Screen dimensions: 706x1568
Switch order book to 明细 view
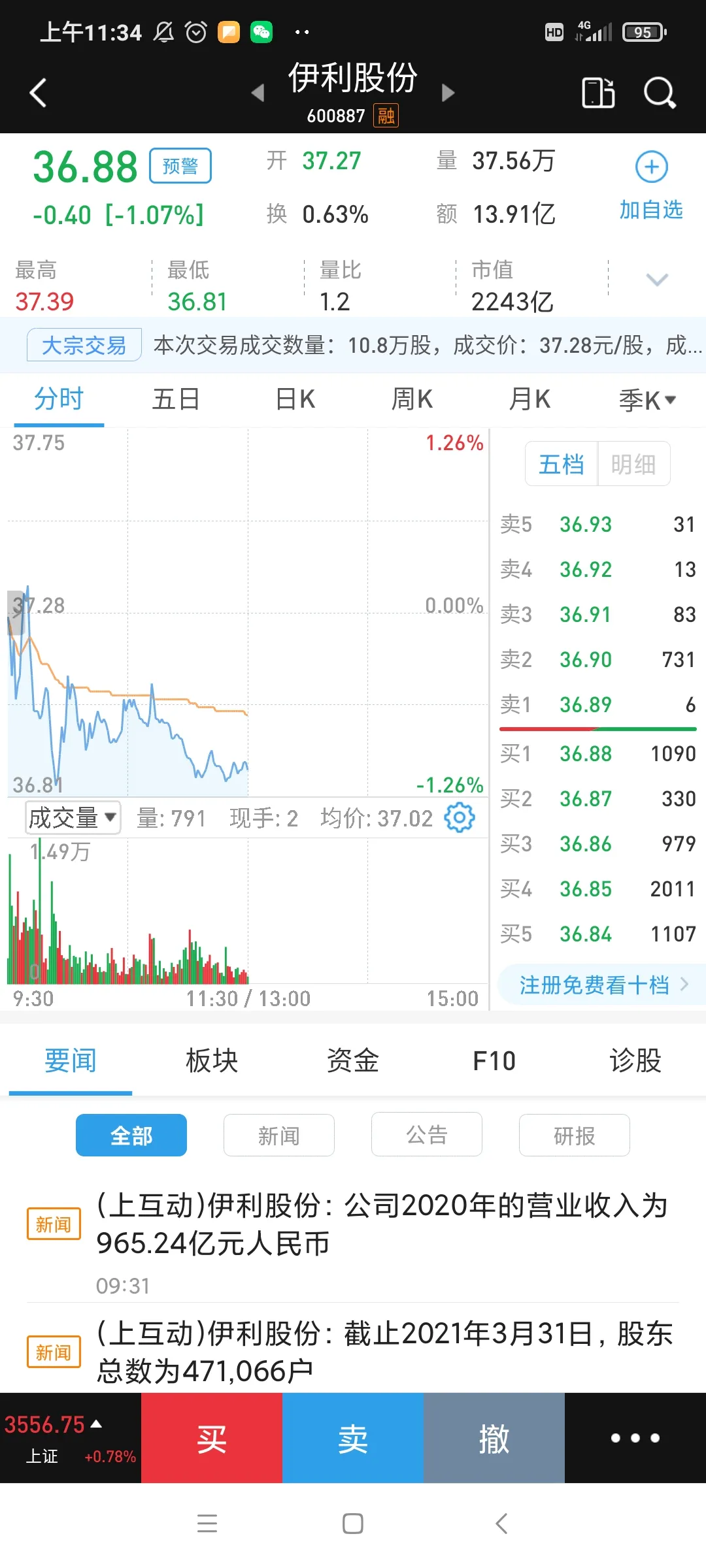pos(633,465)
